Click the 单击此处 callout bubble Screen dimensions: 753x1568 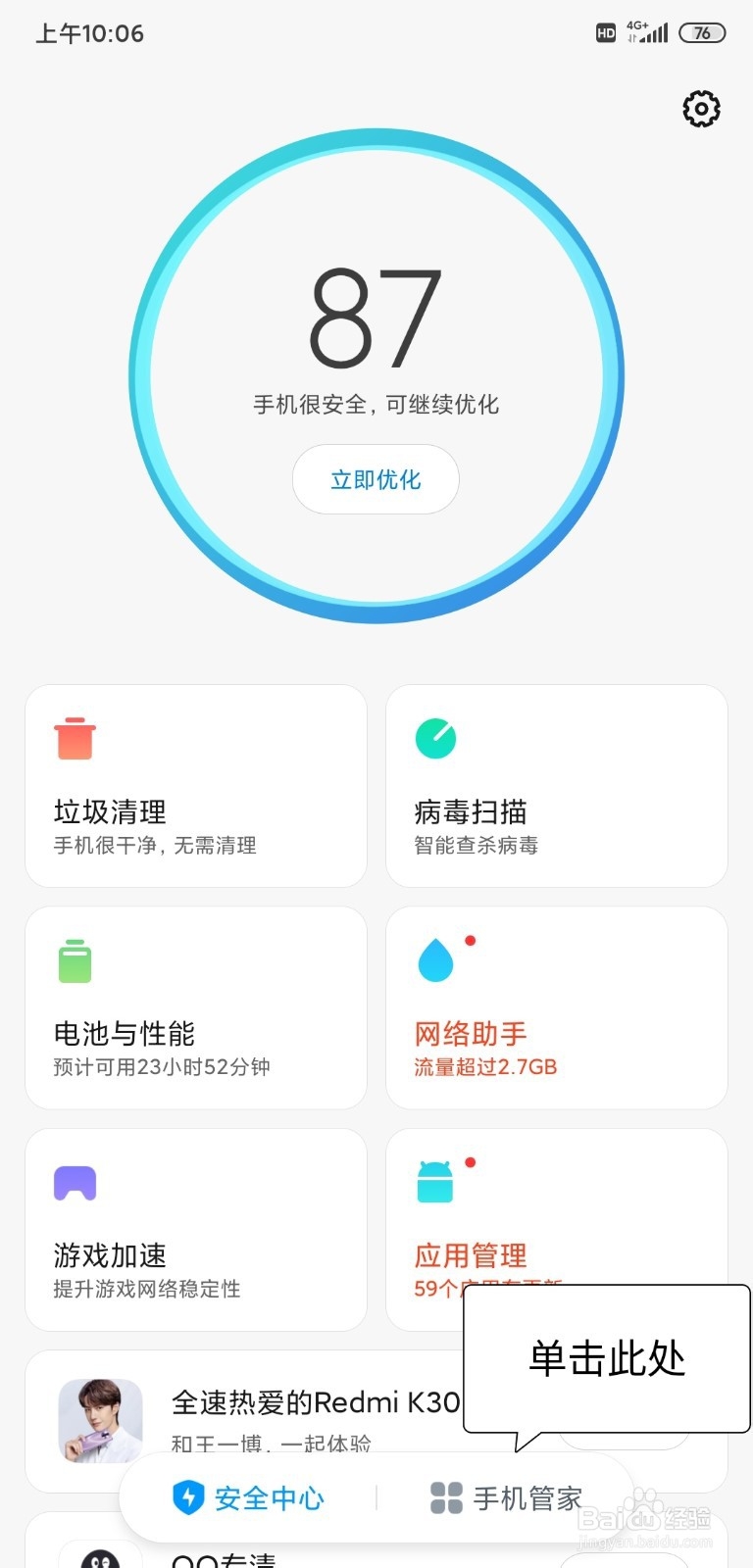click(605, 1359)
